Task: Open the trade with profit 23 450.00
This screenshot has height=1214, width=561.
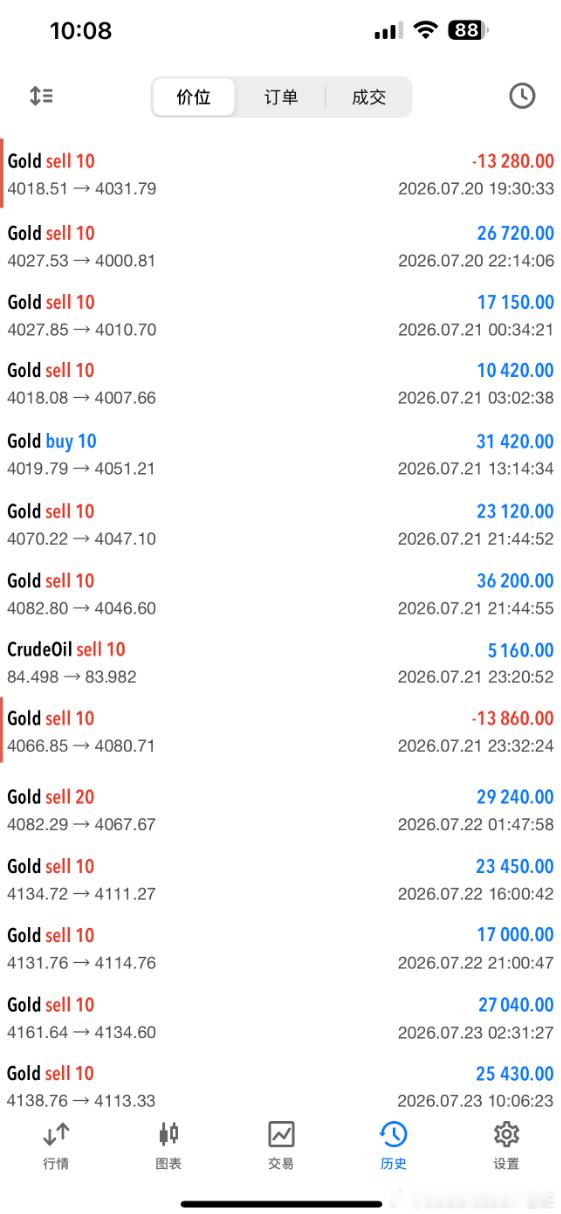Action: (280, 879)
